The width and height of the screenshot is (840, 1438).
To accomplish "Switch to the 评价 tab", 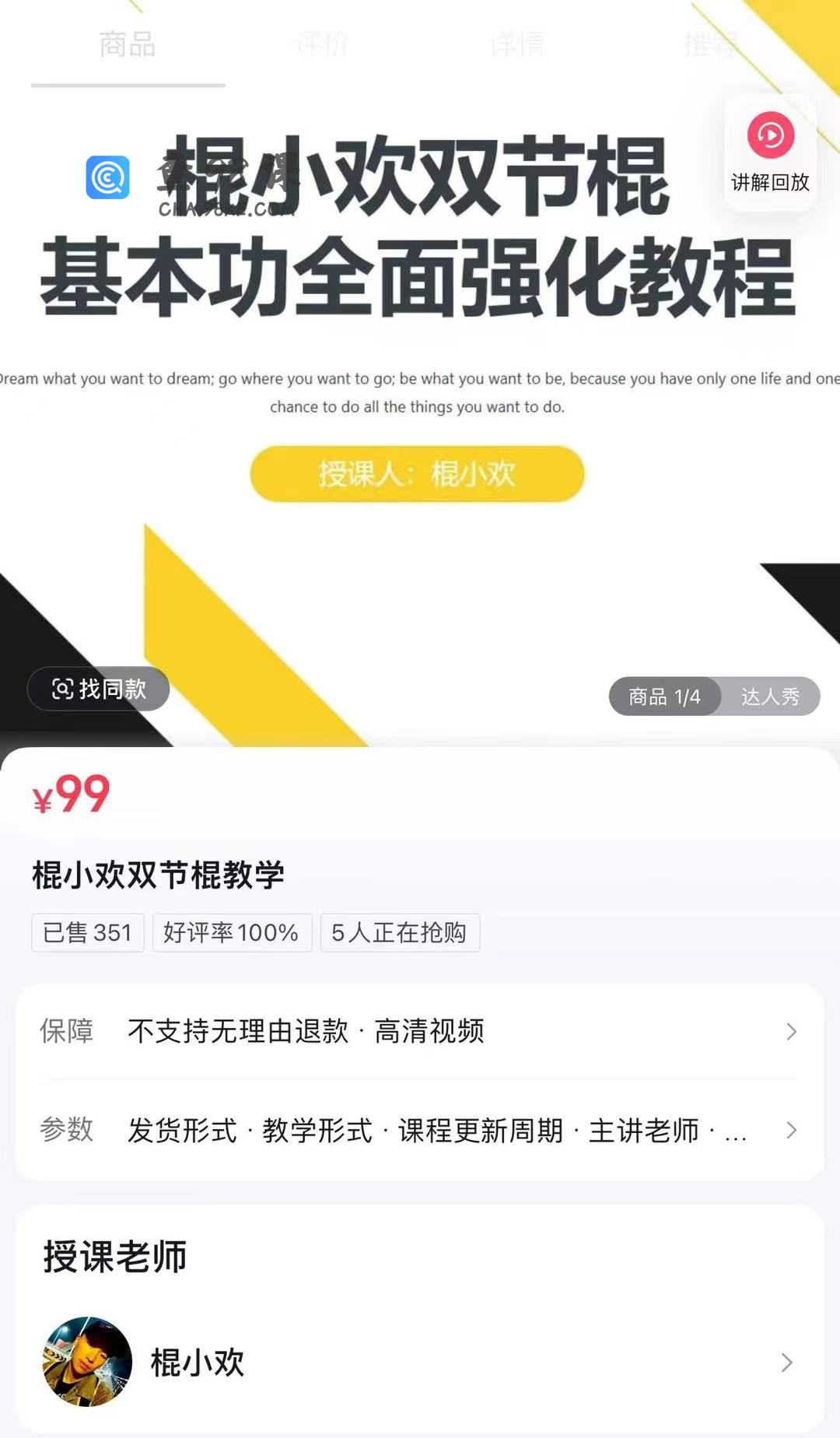I will click(x=322, y=45).
